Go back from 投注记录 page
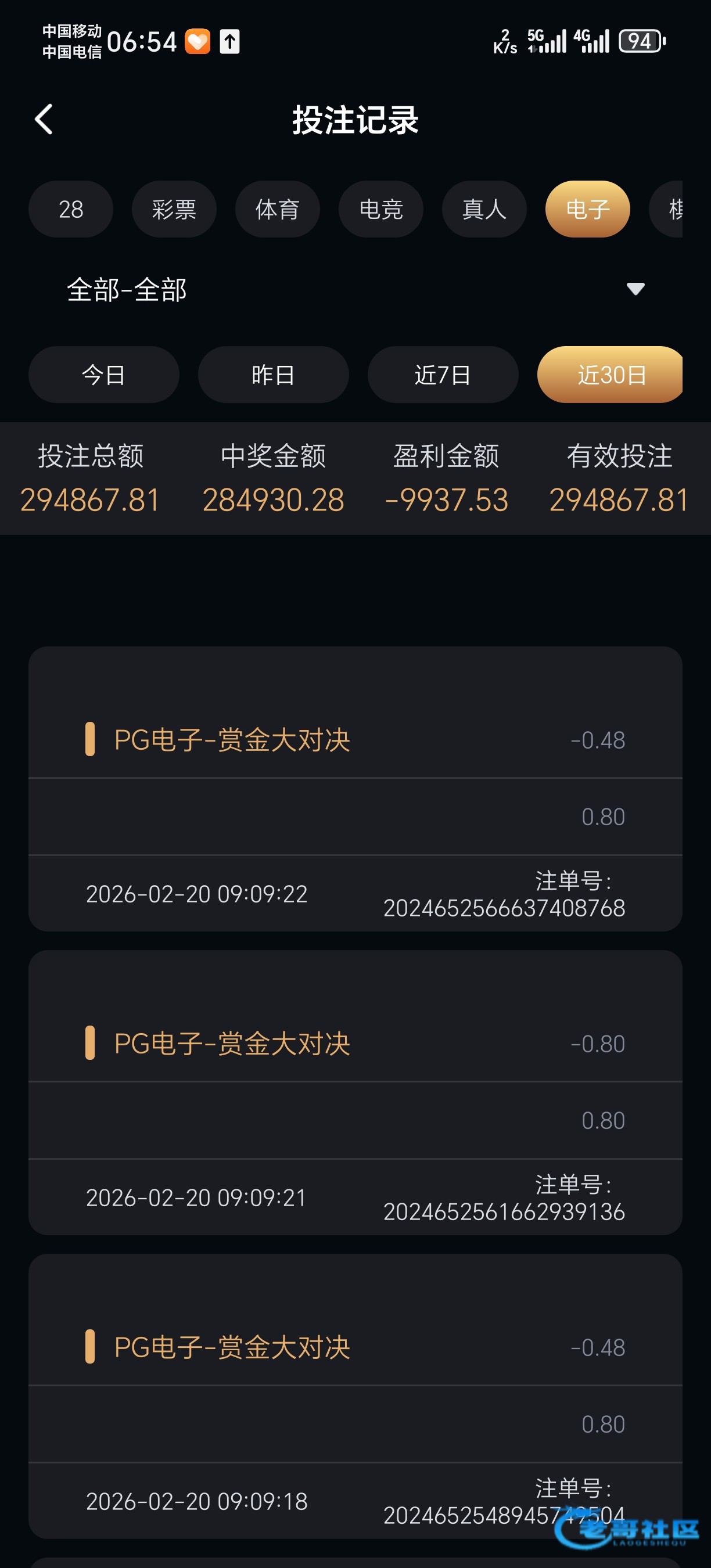 coord(44,119)
